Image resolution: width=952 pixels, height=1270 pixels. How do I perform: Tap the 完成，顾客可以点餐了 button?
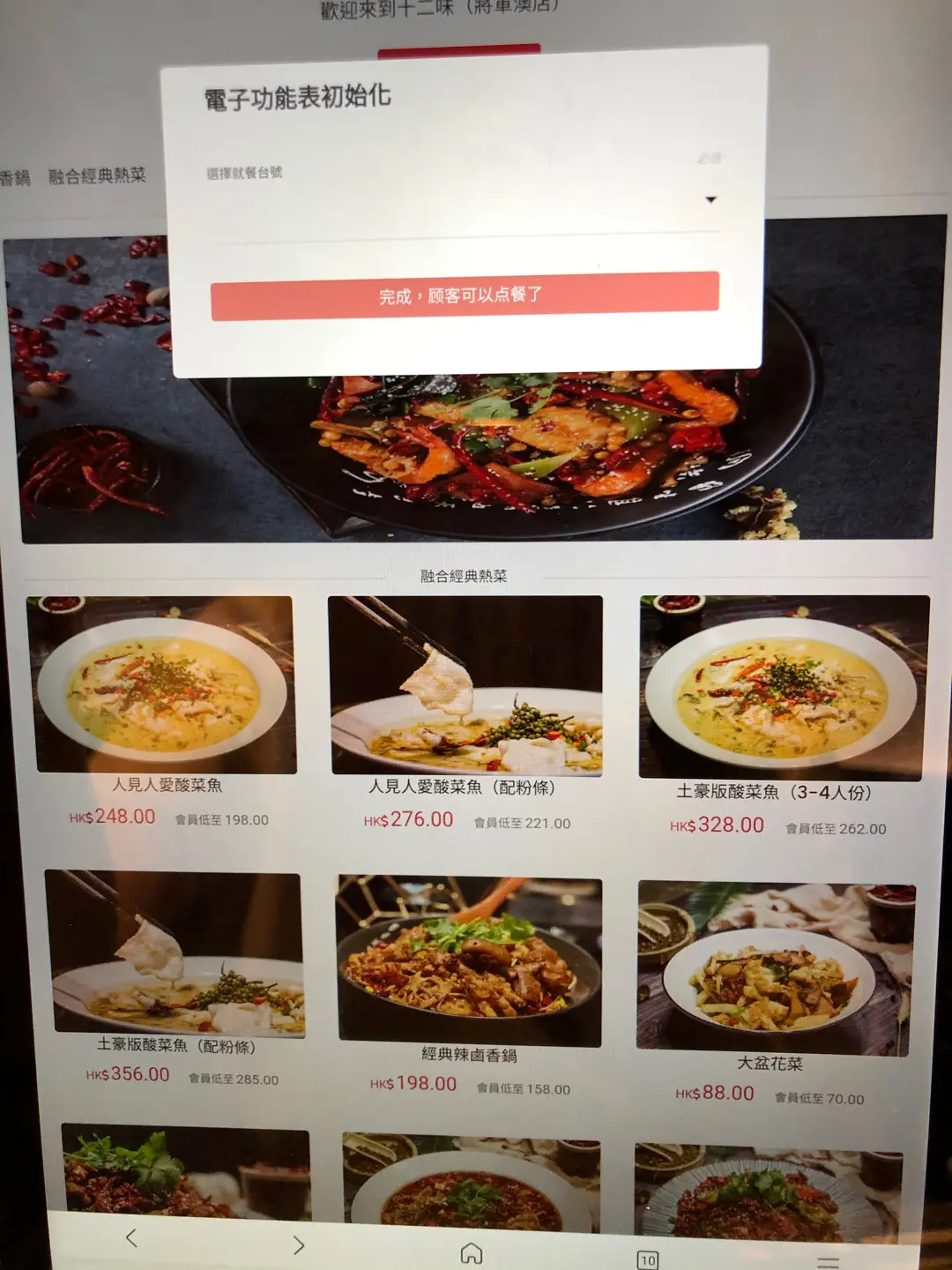click(x=465, y=295)
